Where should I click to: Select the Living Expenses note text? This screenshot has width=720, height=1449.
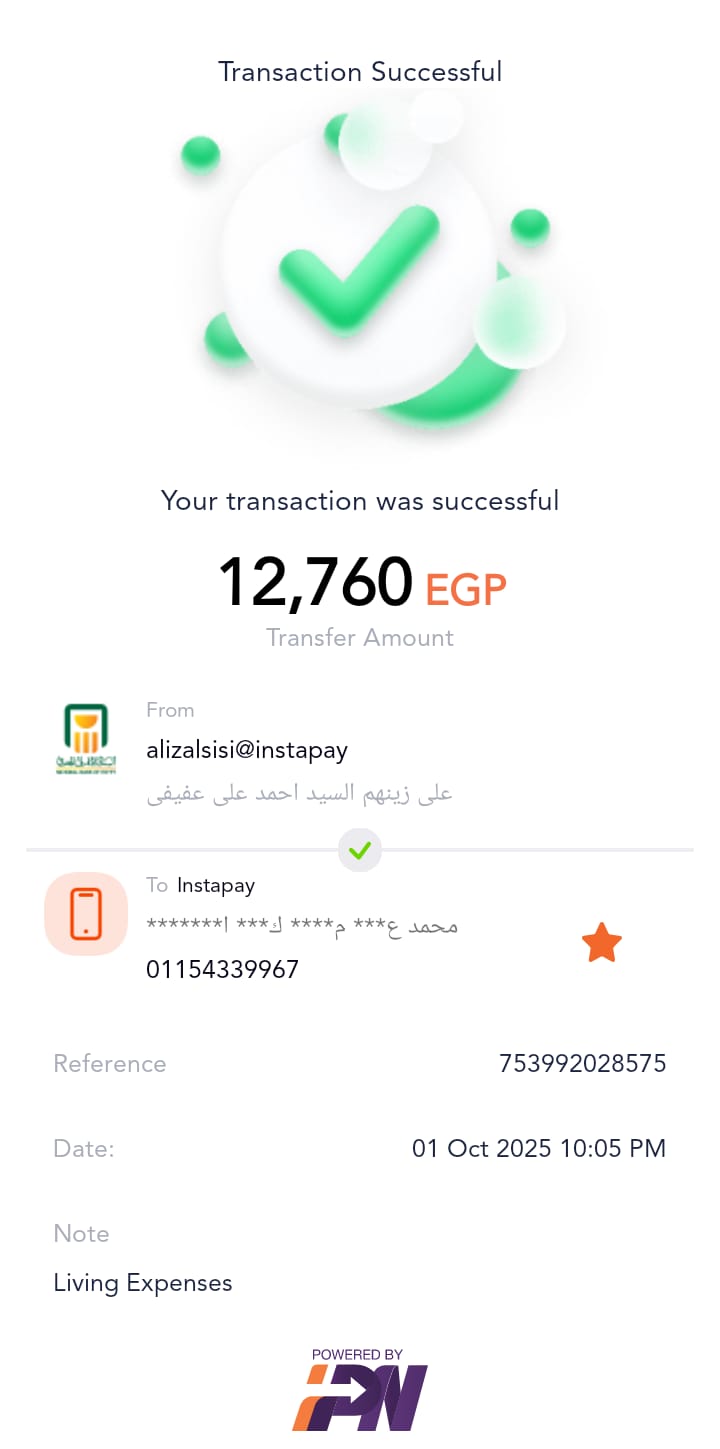tap(142, 1282)
